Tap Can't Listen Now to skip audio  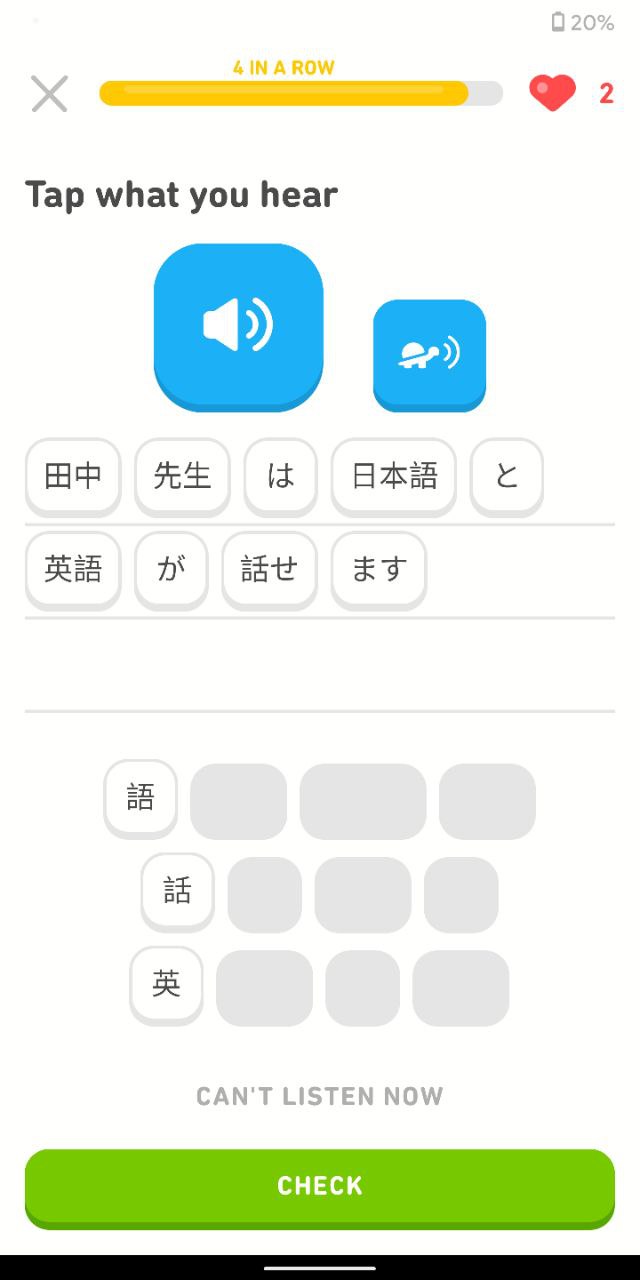click(320, 1096)
